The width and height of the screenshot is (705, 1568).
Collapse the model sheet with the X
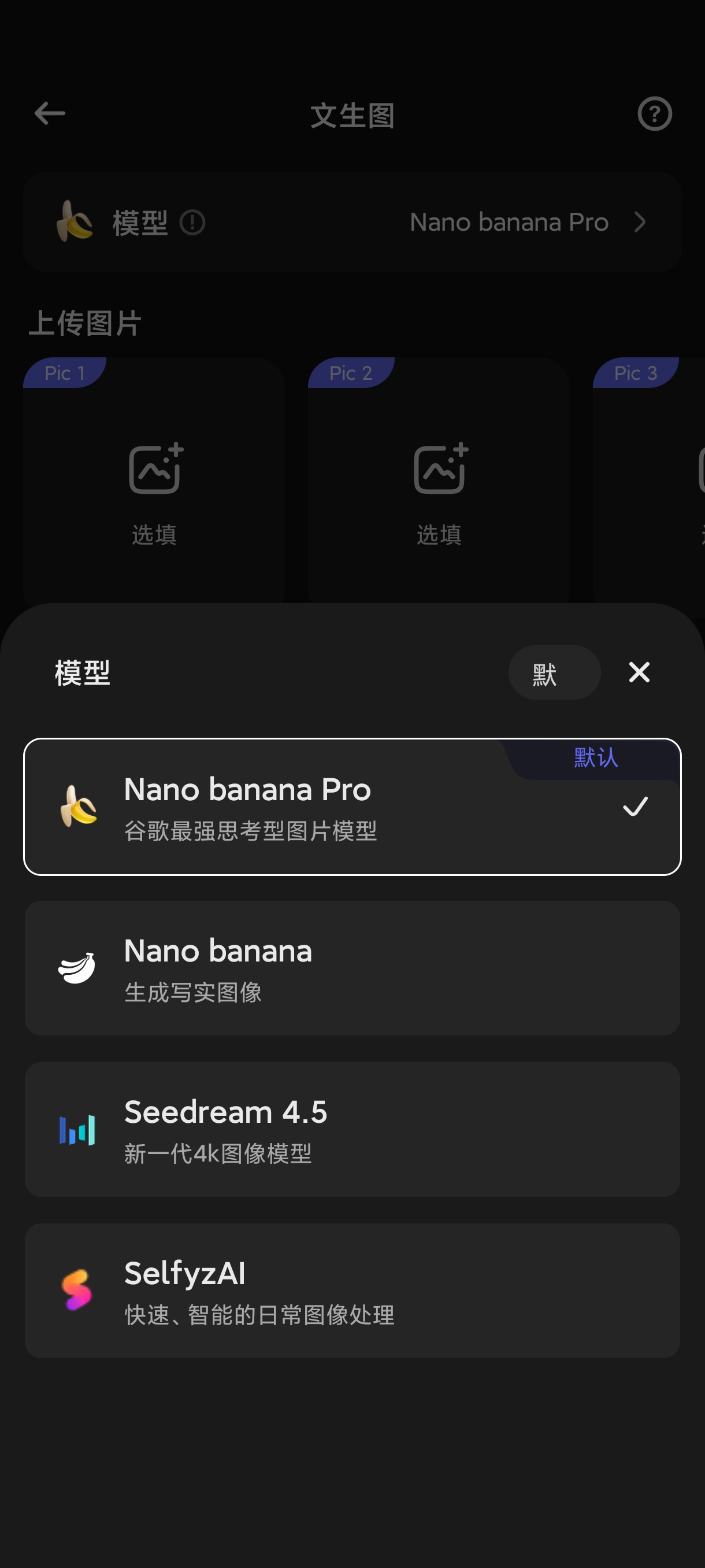(638, 672)
